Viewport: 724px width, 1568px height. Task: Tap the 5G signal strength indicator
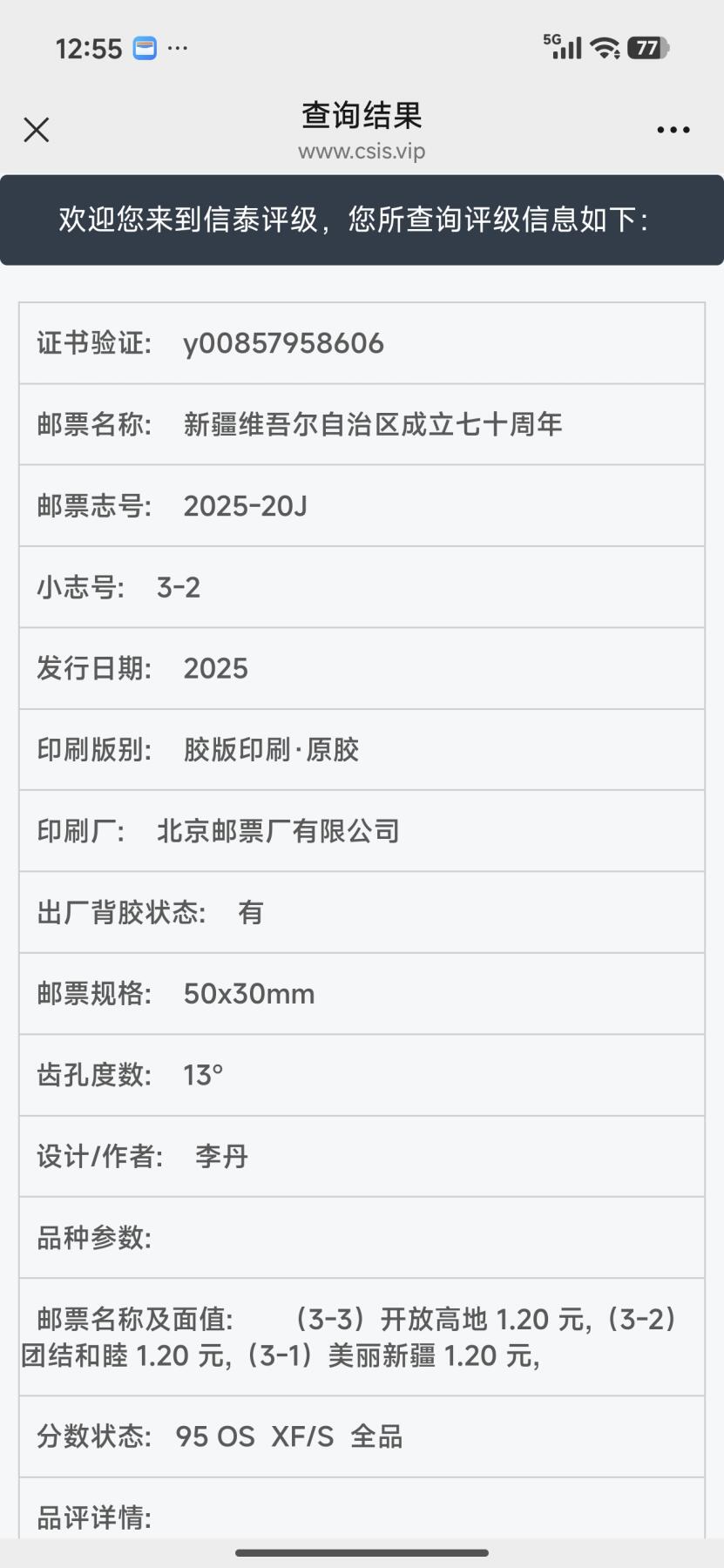pos(562,48)
